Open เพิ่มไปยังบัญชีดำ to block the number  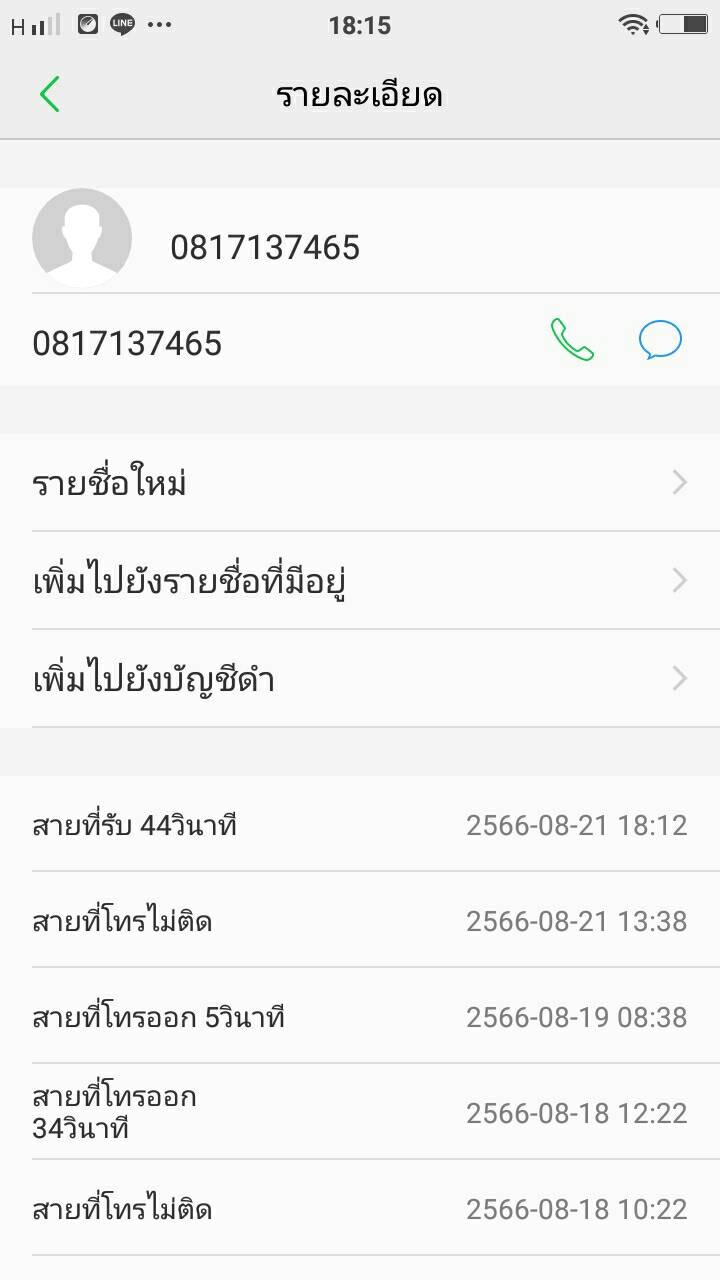[360, 679]
